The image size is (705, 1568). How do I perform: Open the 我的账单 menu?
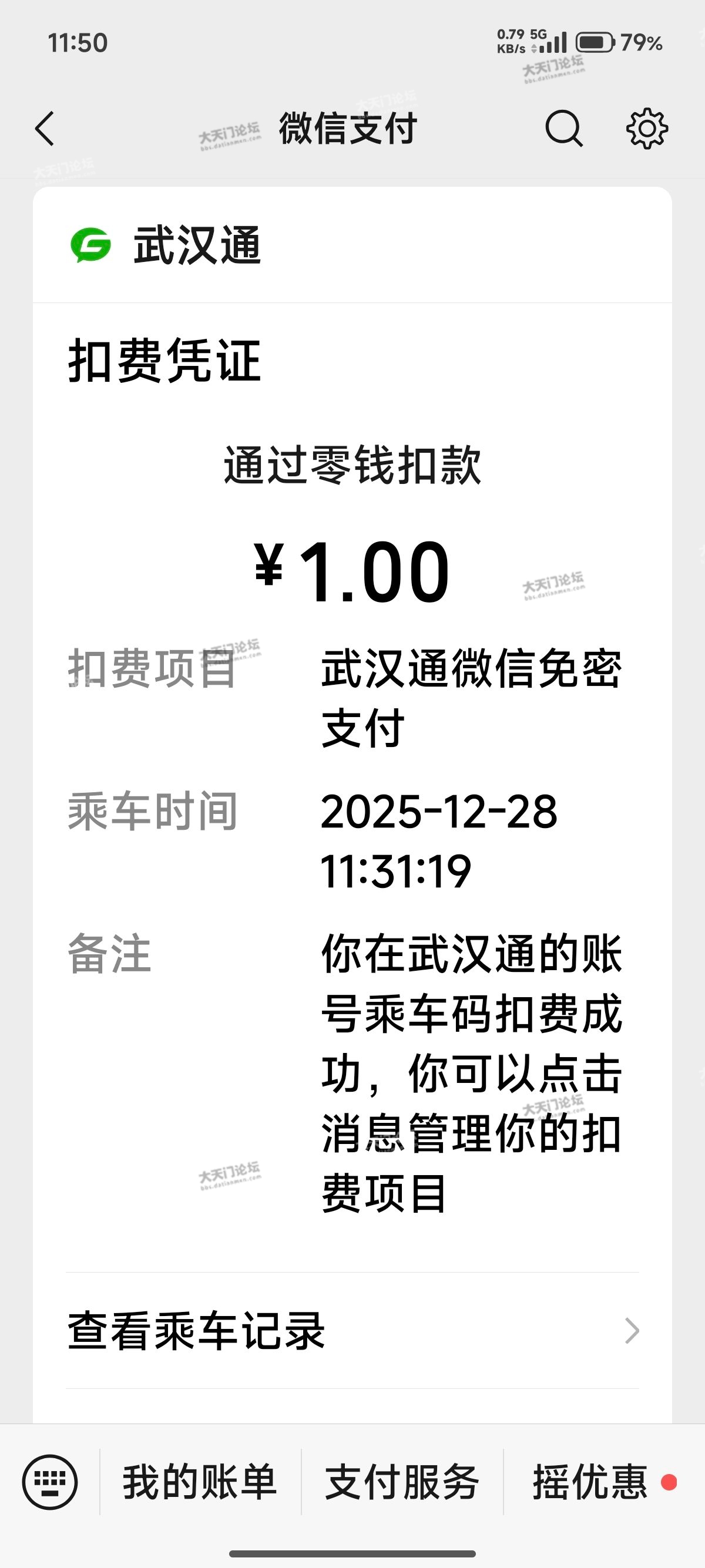pos(200,1482)
